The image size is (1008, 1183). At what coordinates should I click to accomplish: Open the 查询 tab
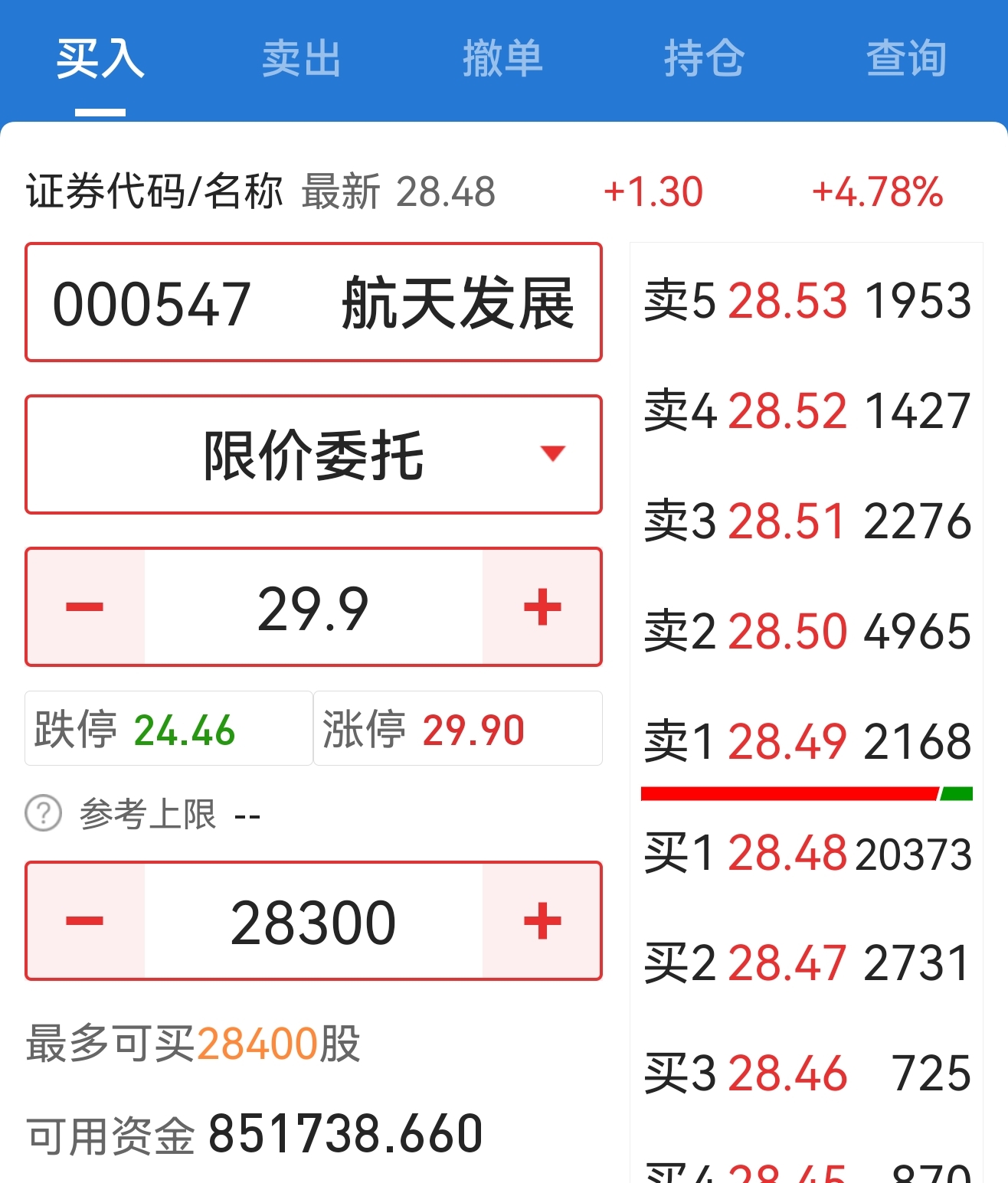point(906,58)
